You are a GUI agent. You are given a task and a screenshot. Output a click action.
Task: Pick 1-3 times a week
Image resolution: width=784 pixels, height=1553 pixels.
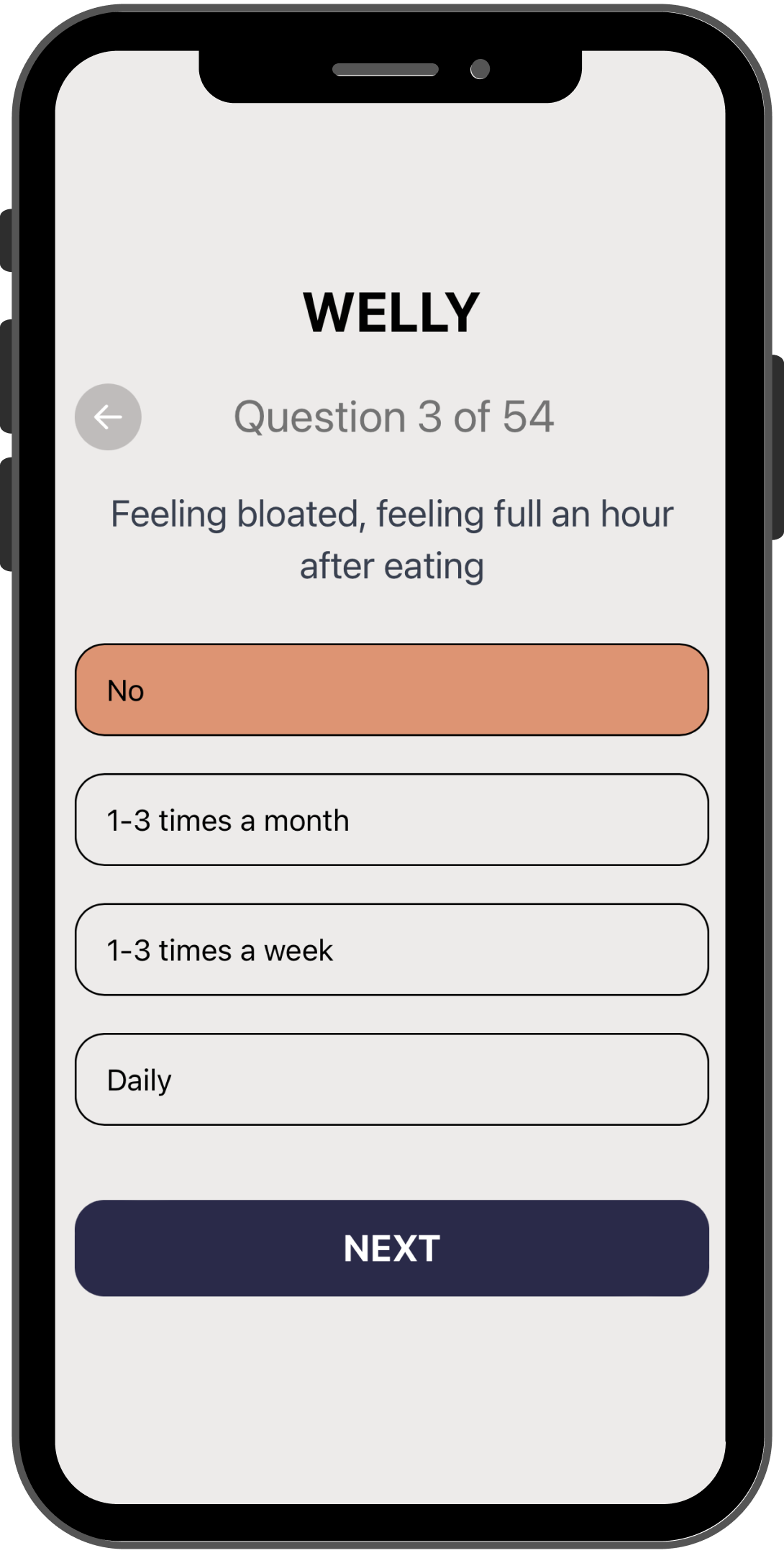click(x=391, y=949)
